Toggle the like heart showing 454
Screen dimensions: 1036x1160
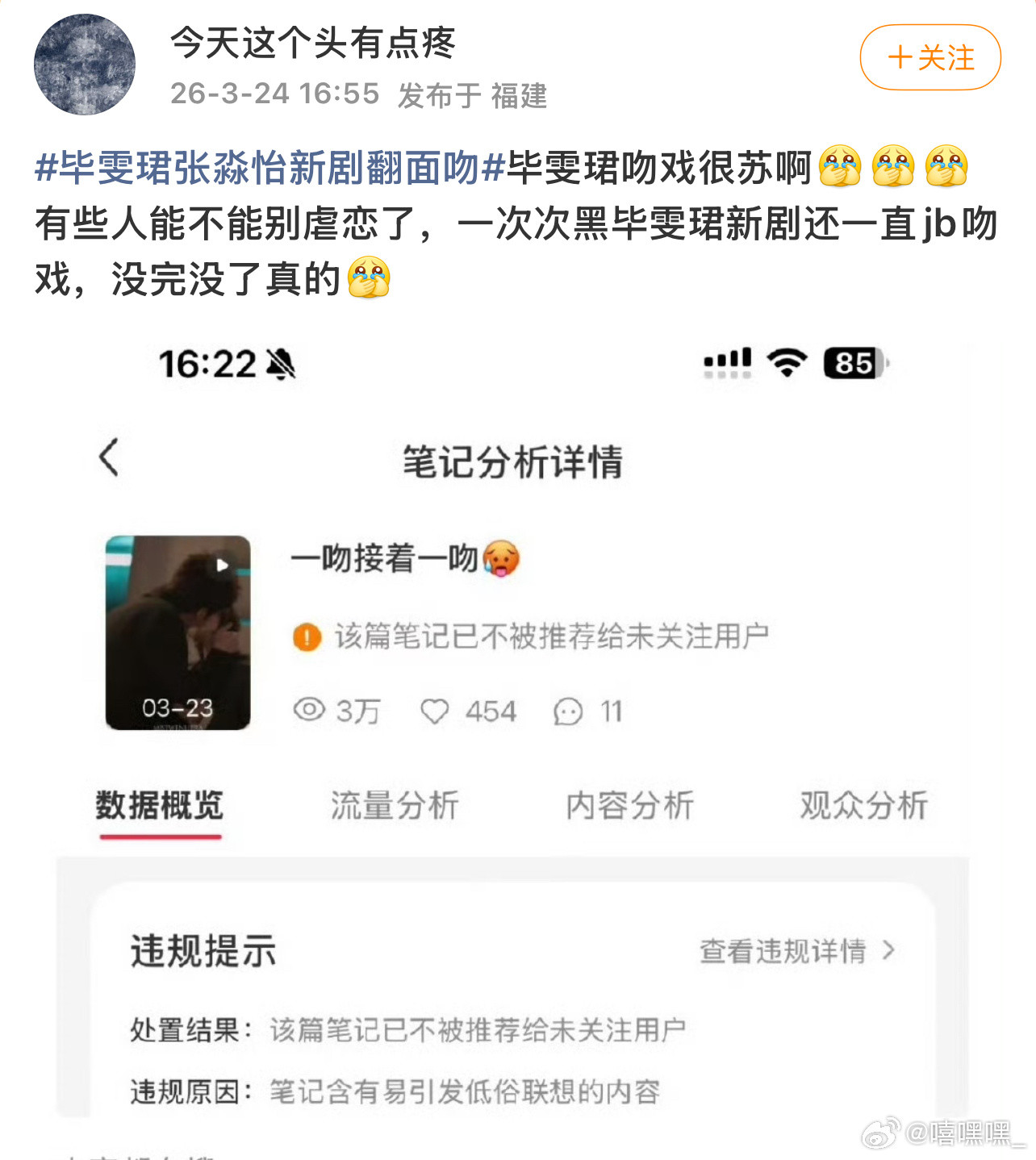(x=437, y=711)
